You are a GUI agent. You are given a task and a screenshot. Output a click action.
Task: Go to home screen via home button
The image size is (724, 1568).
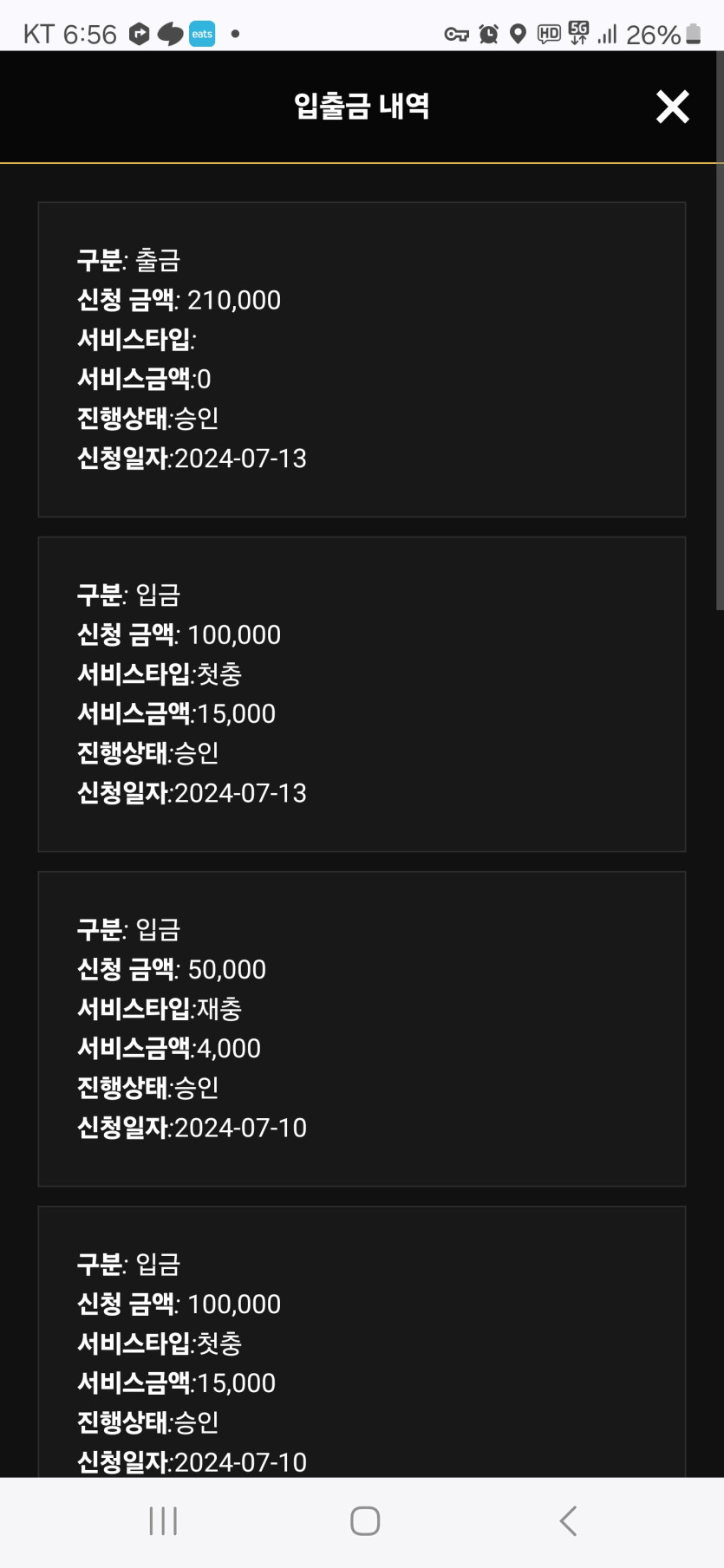click(365, 1520)
